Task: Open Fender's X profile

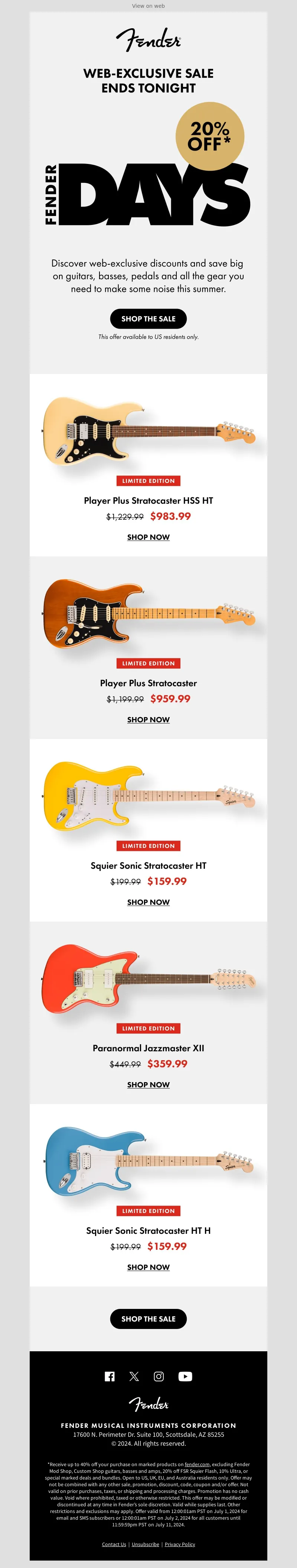Action: point(134,1377)
